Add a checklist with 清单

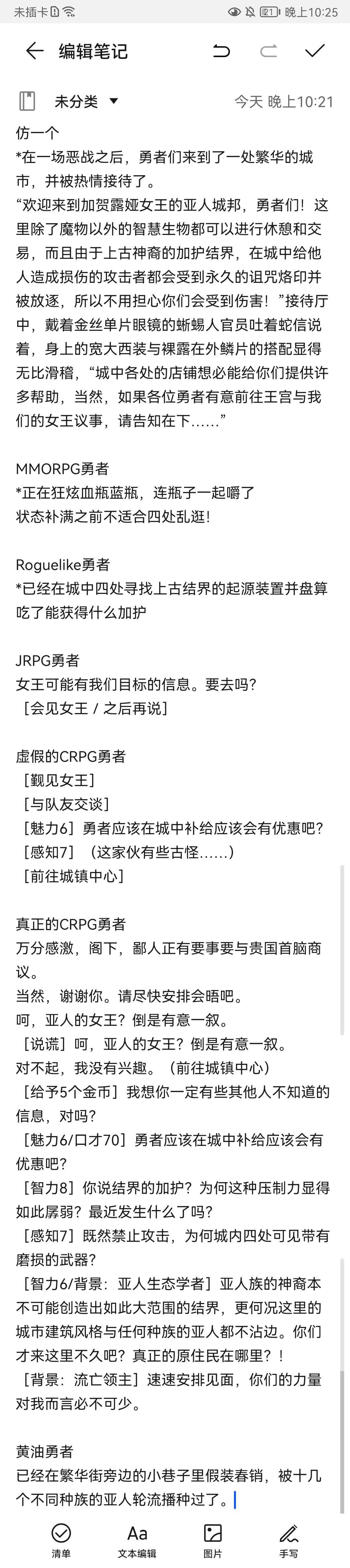(x=61, y=1540)
